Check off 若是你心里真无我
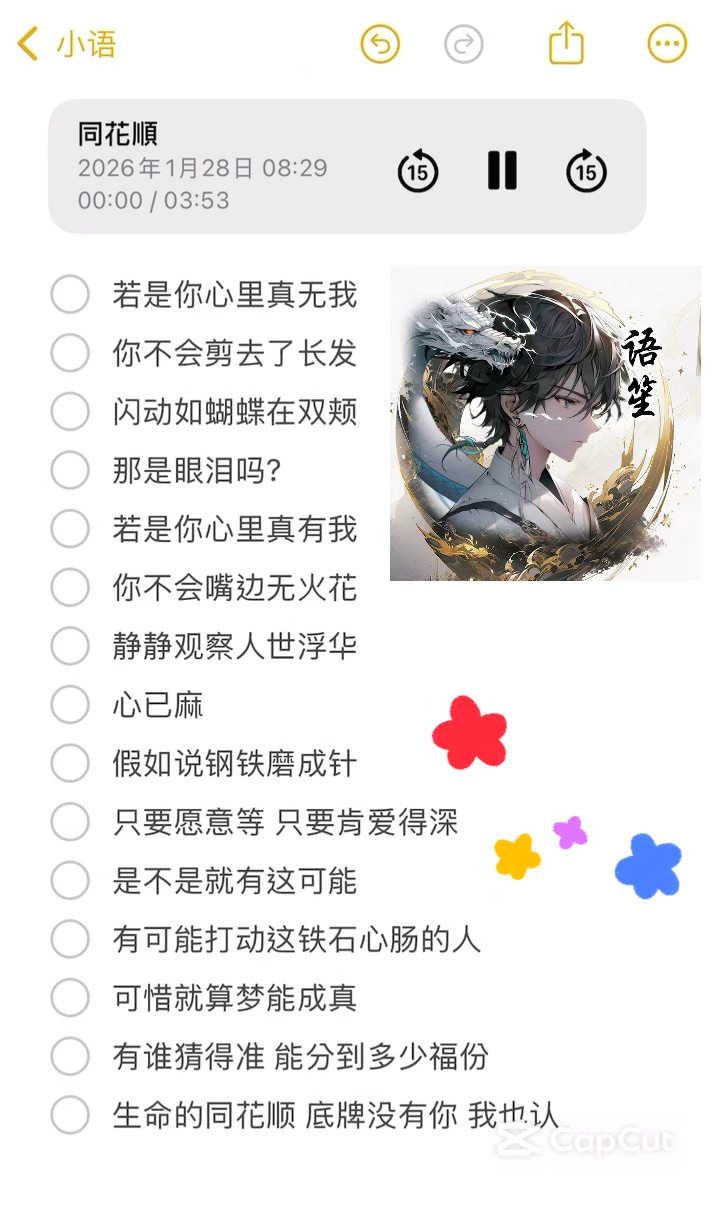This screenshot has height=1208, width=720. pos(70,295)
